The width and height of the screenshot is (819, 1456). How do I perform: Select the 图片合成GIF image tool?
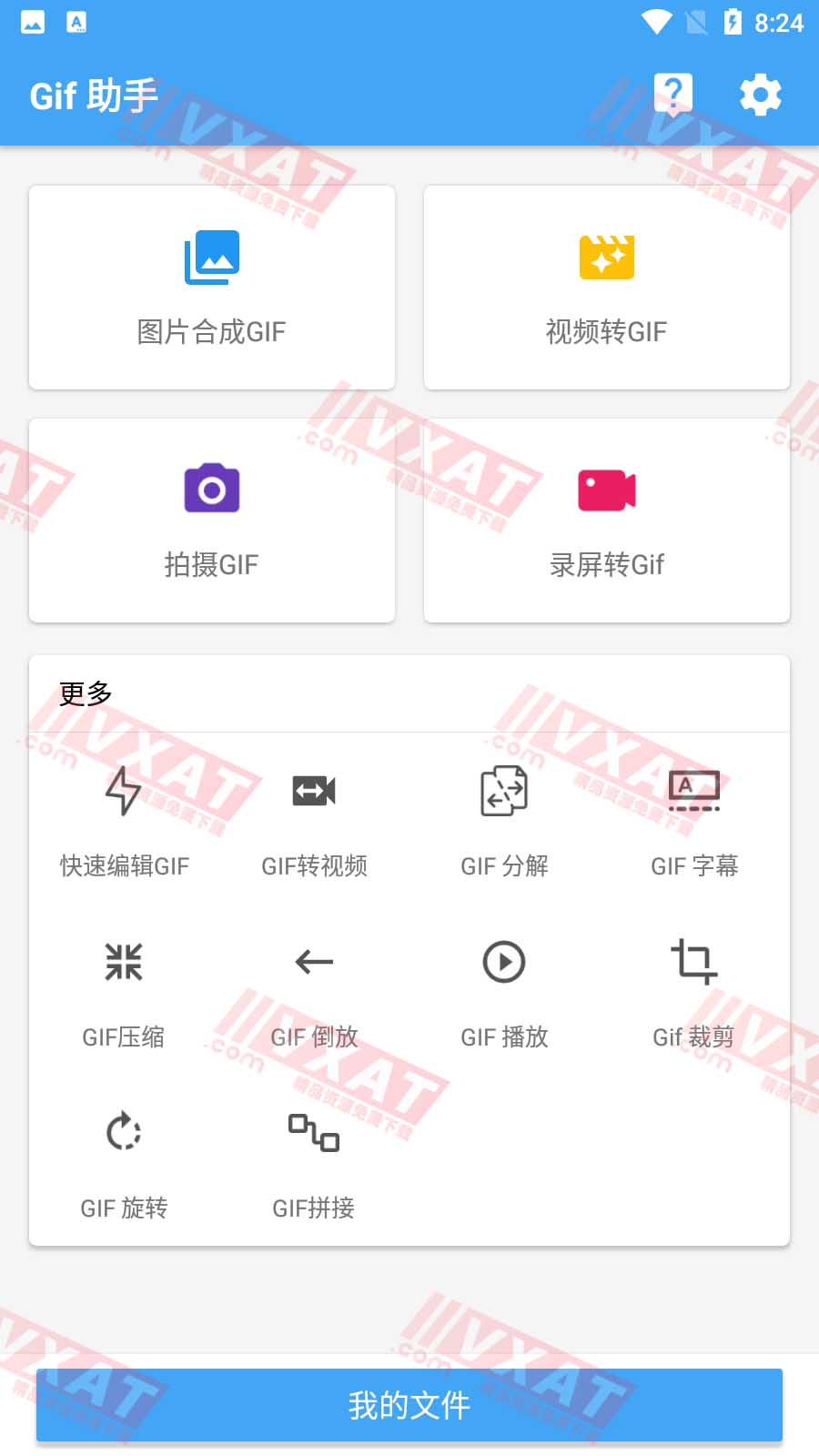[x=211, y=287]
